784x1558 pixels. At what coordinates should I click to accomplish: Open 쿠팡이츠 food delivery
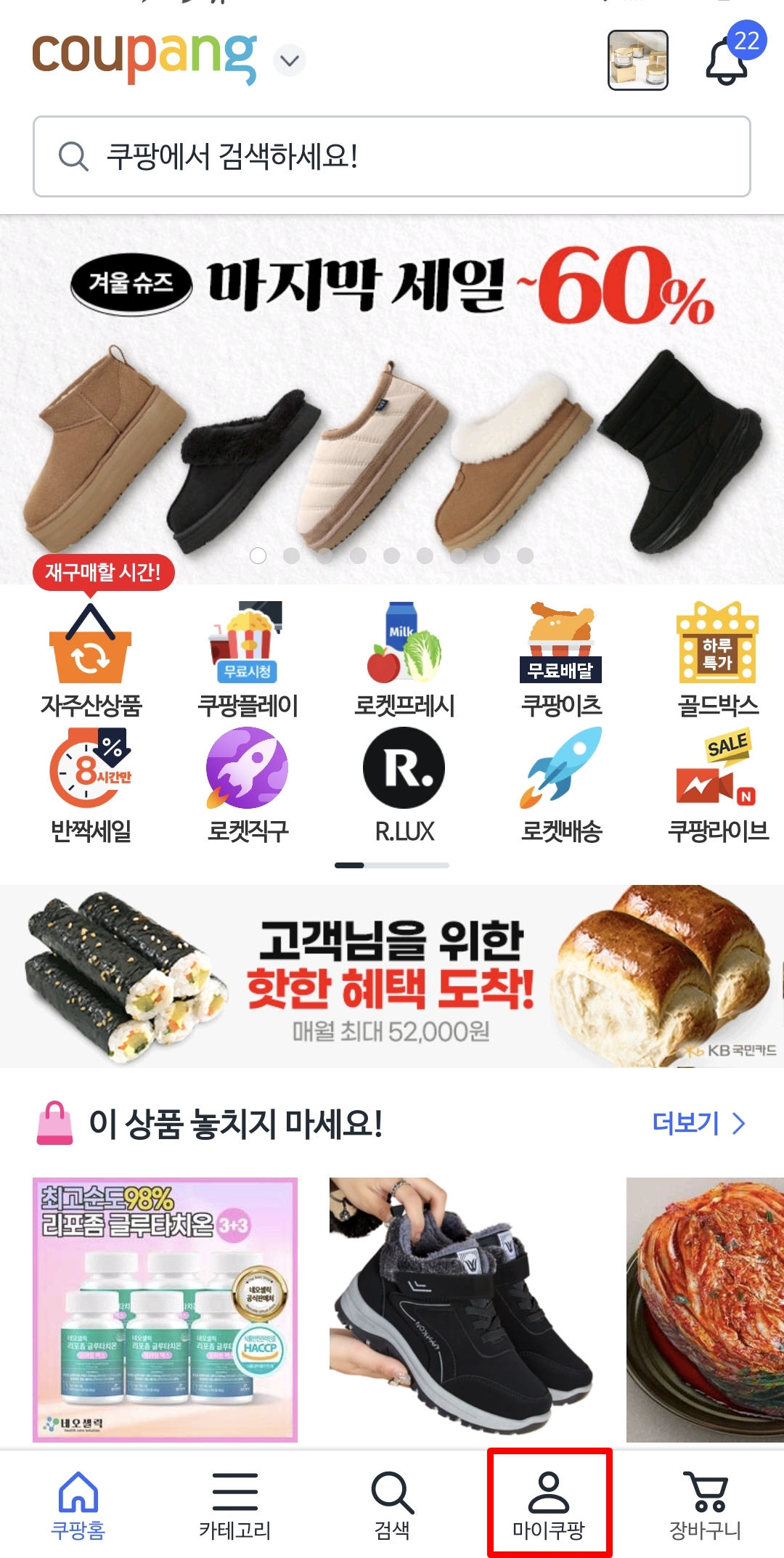pyautogui.click(x=560, y=661)
